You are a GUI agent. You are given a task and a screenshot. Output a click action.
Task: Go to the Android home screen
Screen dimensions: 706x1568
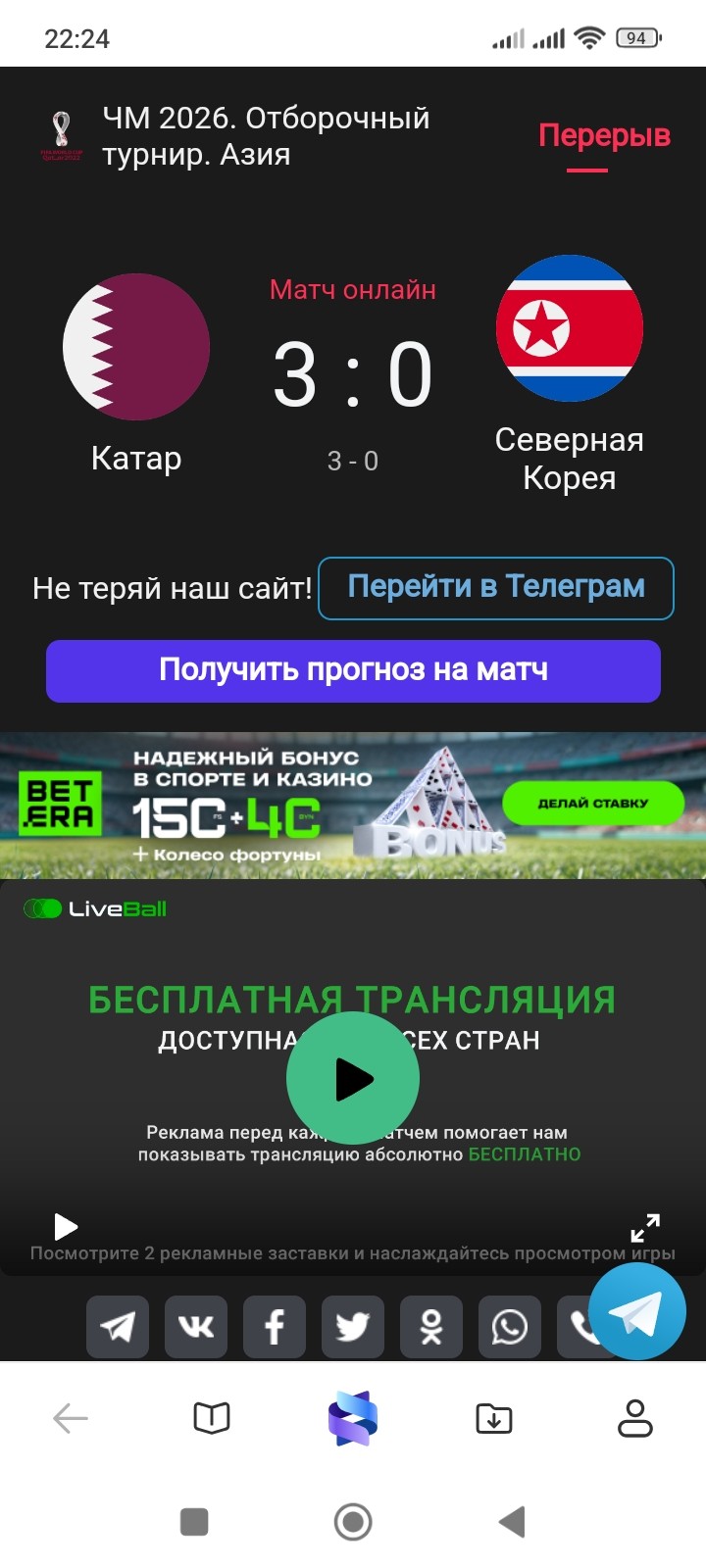[353, 1522]
